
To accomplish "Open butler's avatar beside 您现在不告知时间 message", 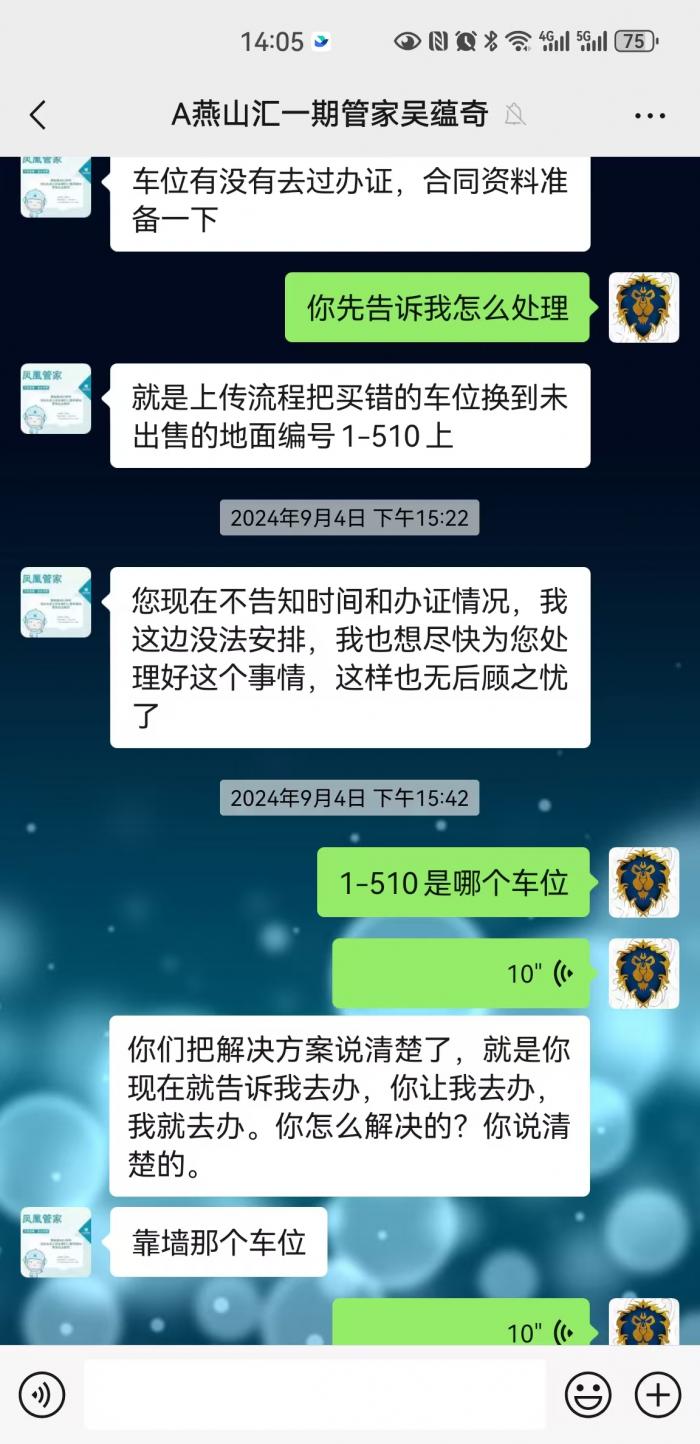I will pos(56,602).
